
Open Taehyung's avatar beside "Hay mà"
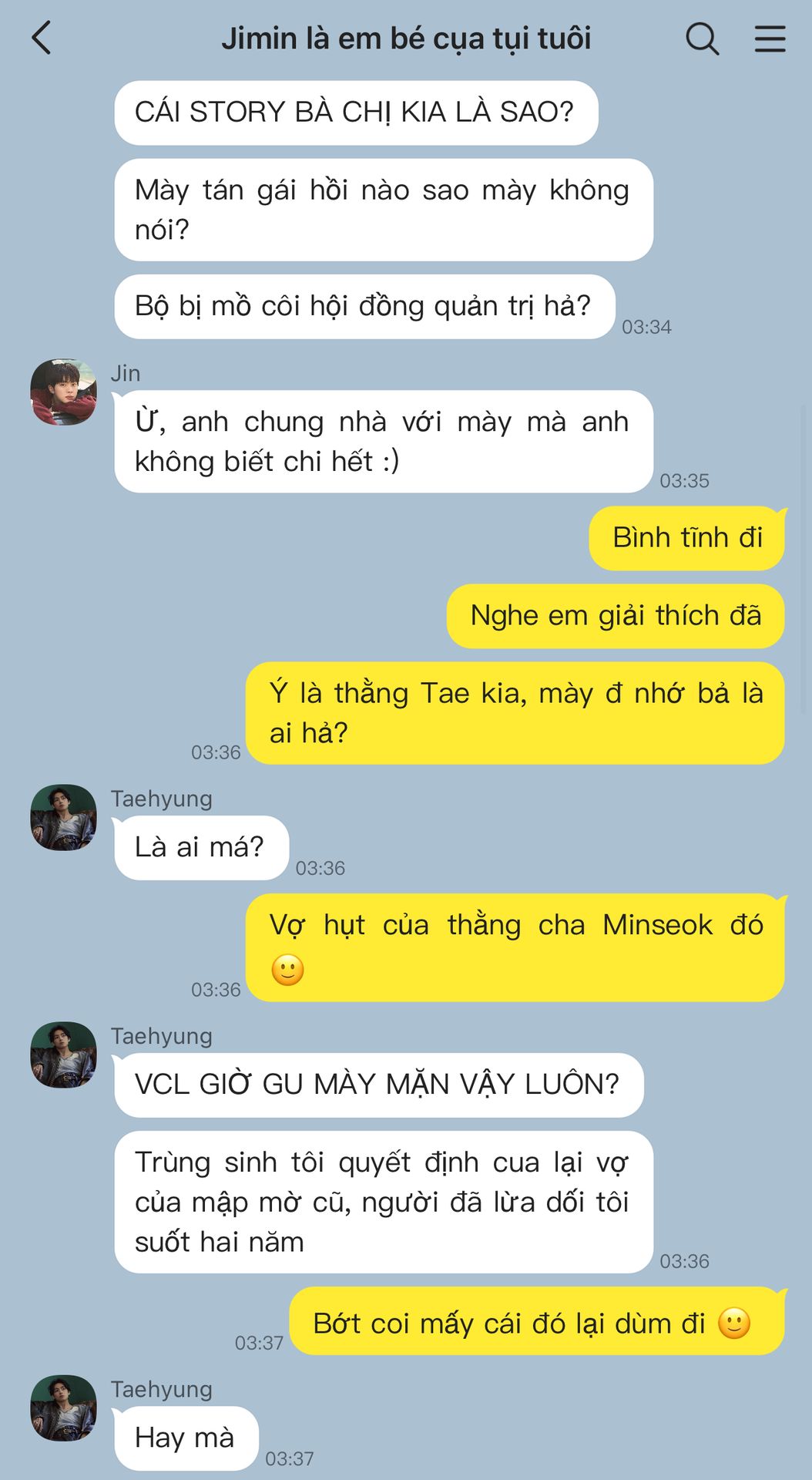click(x=63, y=1408)
